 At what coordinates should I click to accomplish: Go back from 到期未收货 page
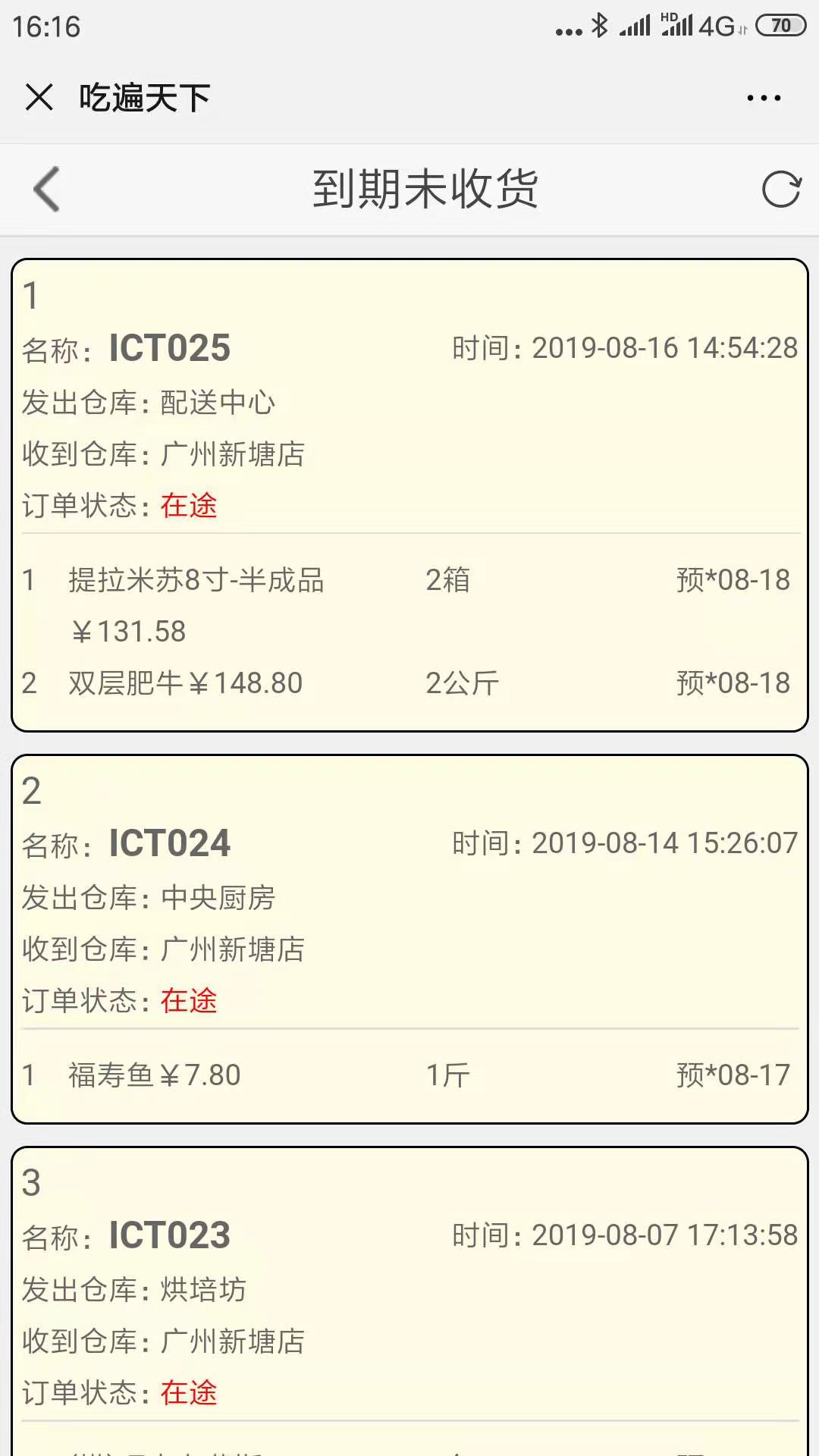[47, 189]
